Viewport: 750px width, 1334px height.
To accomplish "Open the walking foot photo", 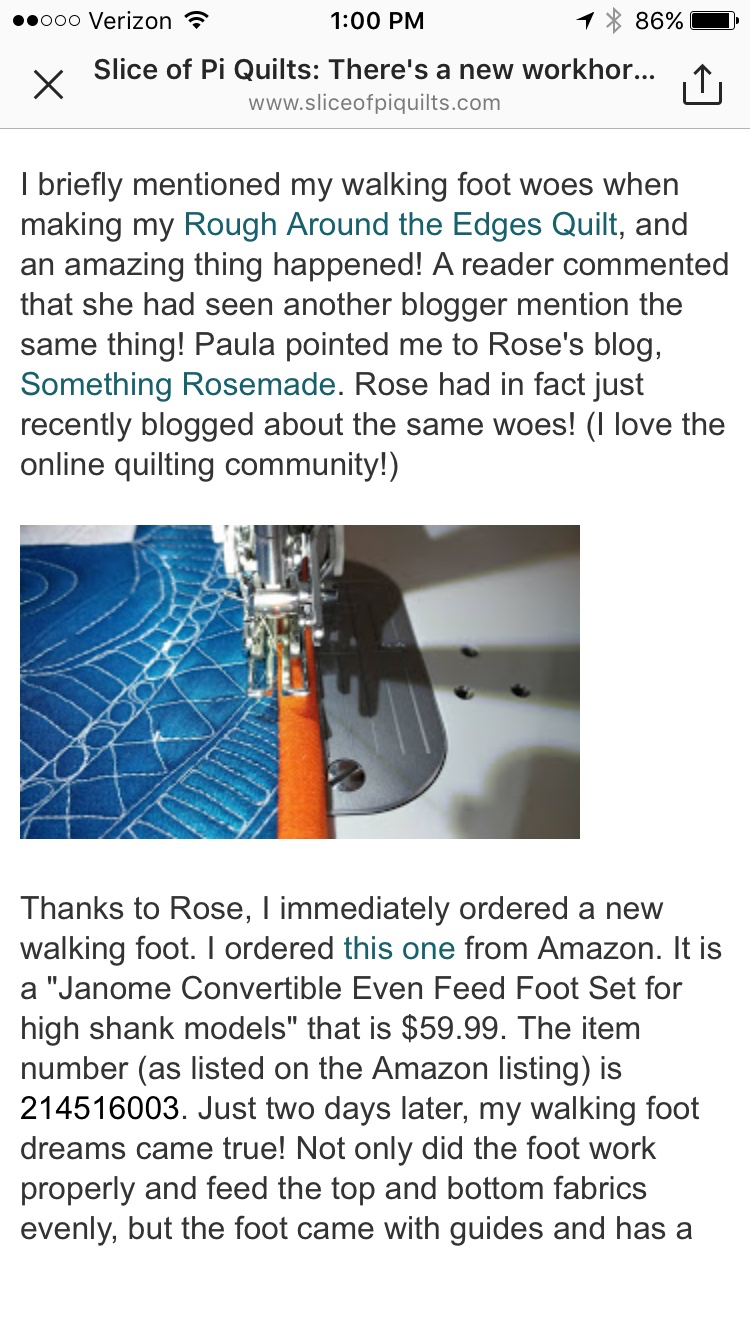I will [300, 682].
